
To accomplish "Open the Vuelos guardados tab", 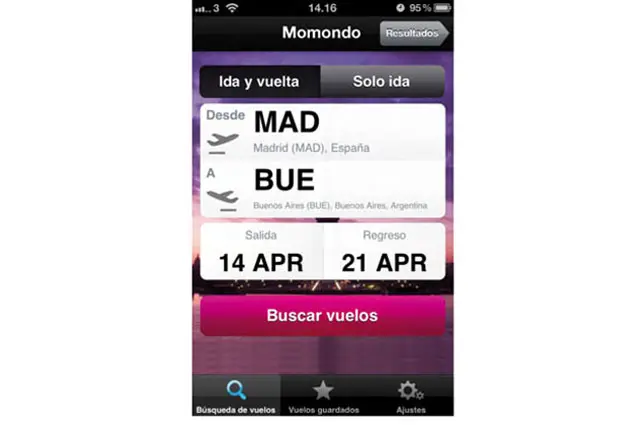I will click(322, 396).
